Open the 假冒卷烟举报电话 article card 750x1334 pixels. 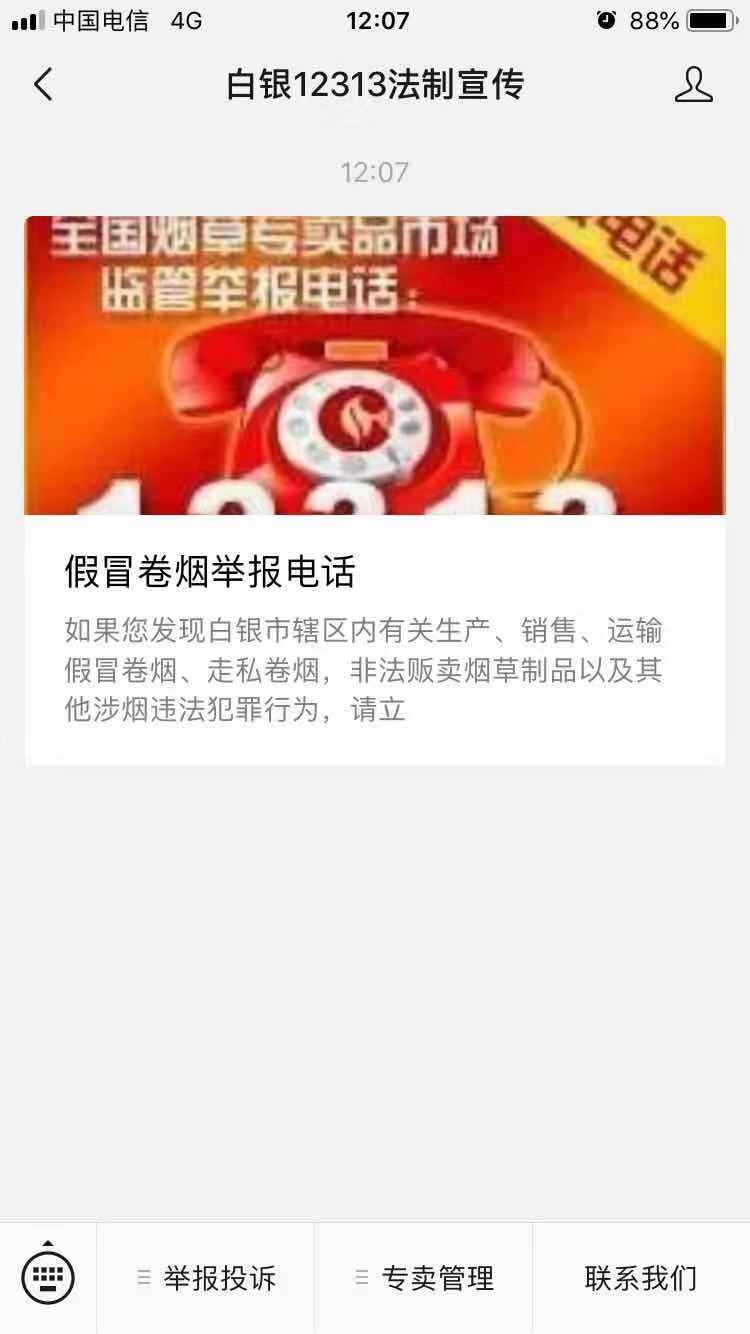point(375,490)
